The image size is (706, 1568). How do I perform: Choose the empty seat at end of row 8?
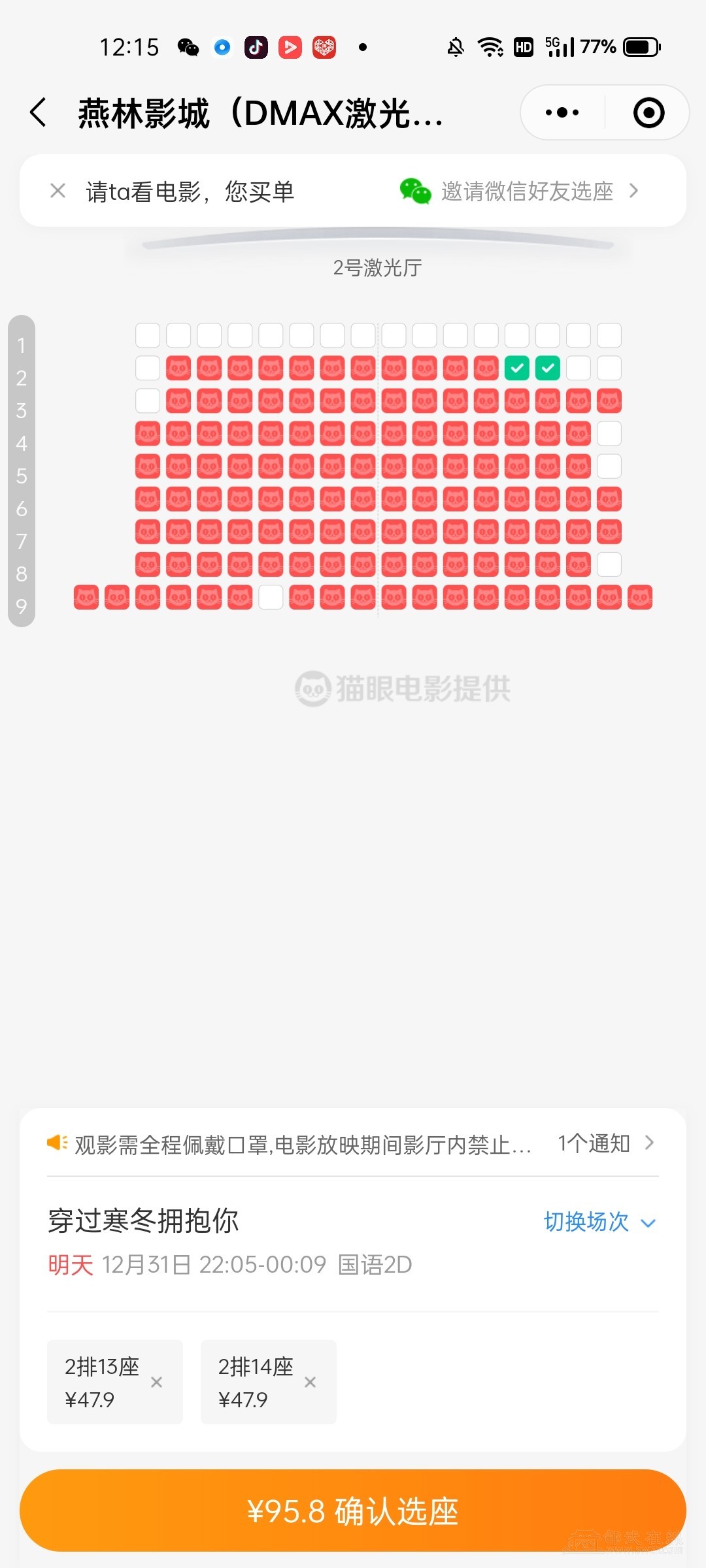(x=609, y=564)
